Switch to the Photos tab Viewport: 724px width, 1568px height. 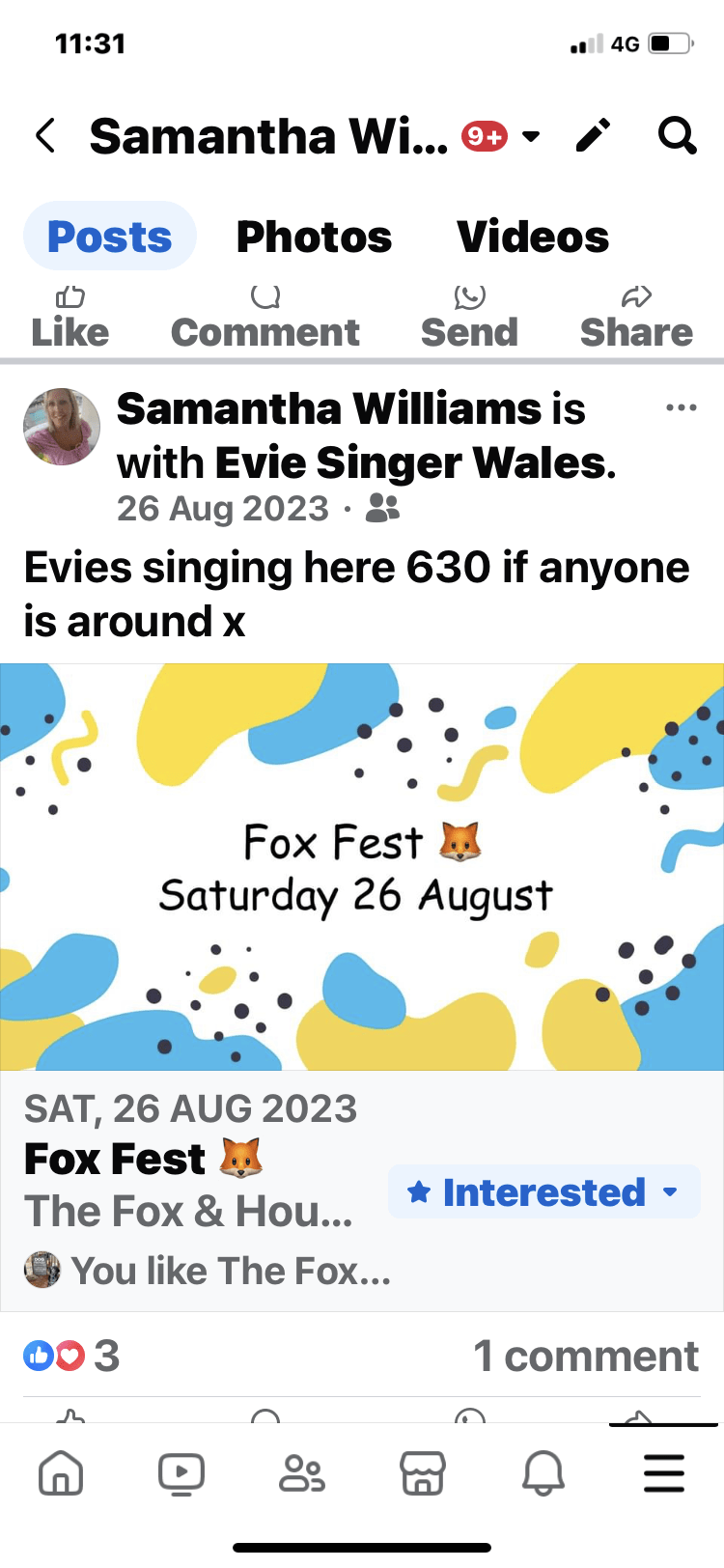314,237
